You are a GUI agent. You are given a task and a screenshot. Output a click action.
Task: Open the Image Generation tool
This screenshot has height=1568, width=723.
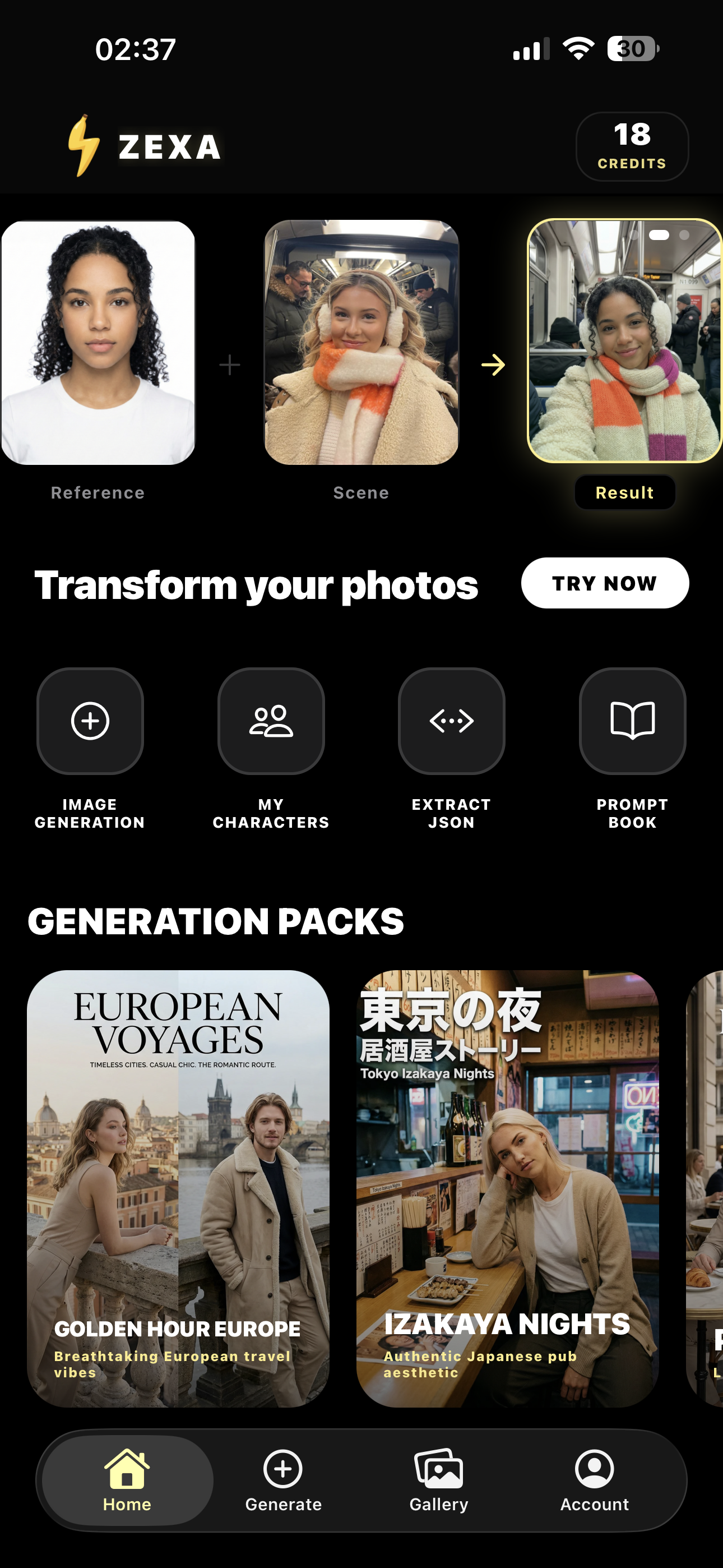[90, 721]
